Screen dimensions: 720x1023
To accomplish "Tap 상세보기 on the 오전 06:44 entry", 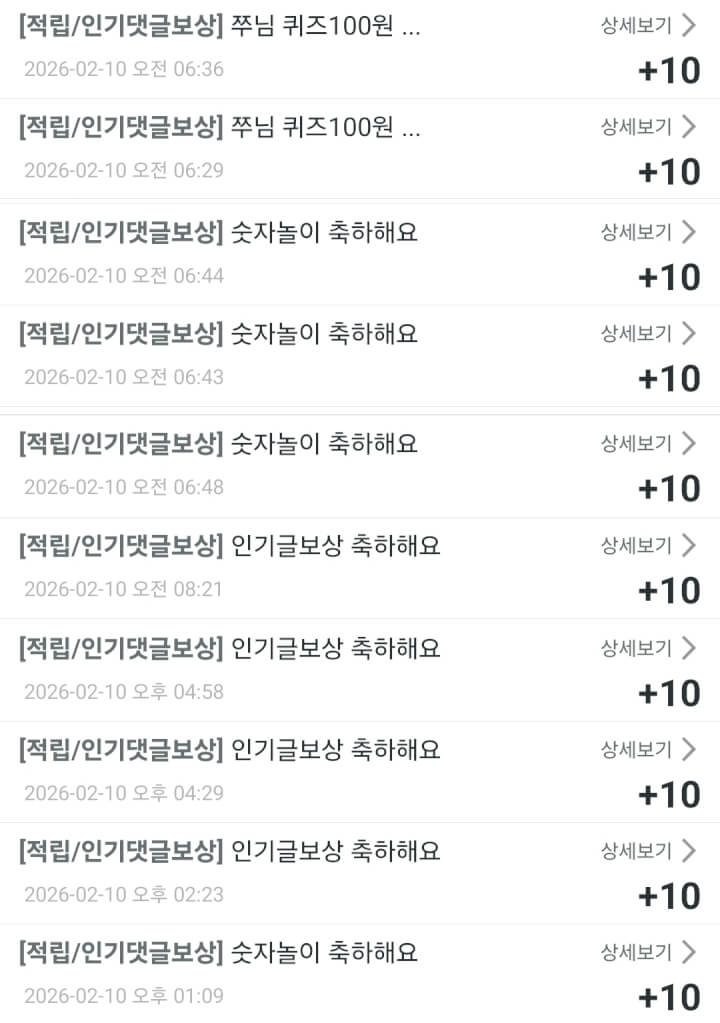I will [x=647, y=232].
